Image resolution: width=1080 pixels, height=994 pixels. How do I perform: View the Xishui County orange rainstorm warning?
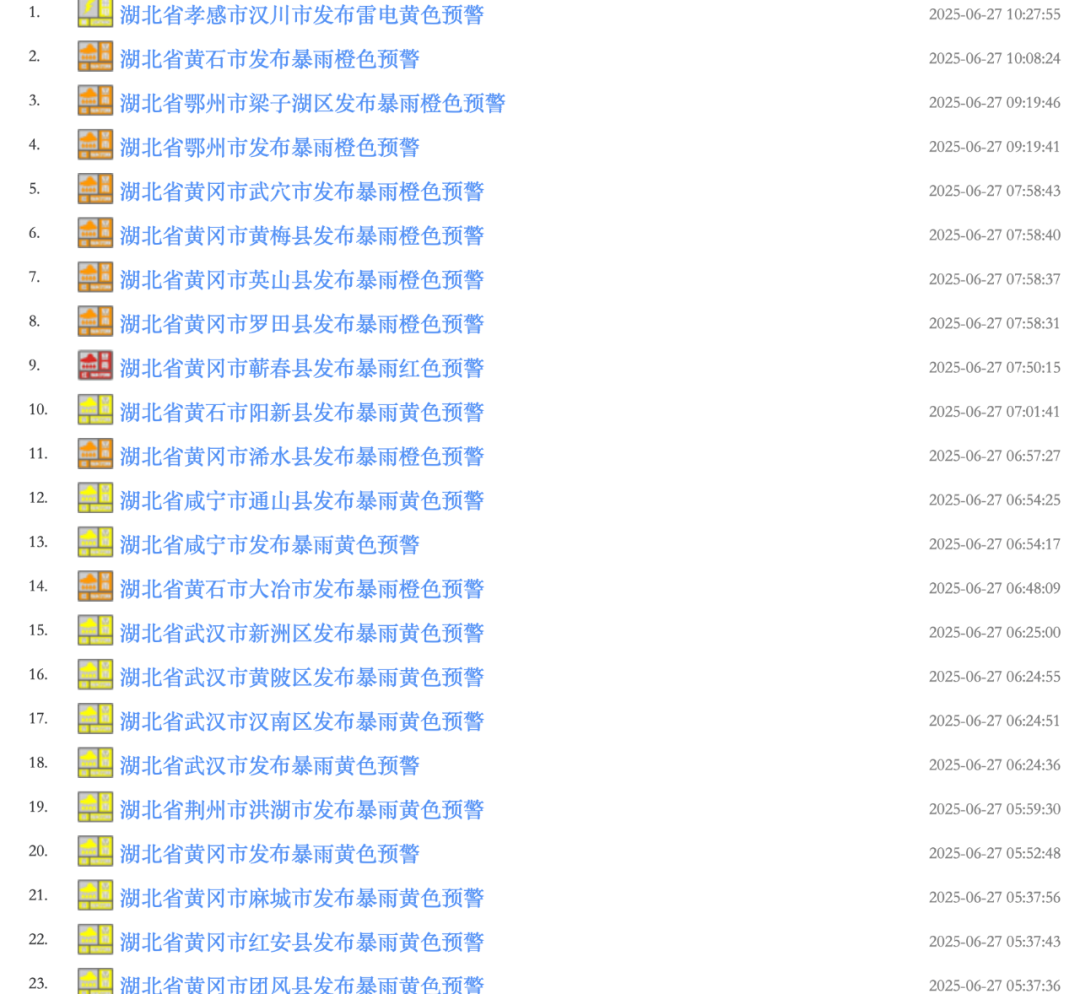(x=301, y=455)
